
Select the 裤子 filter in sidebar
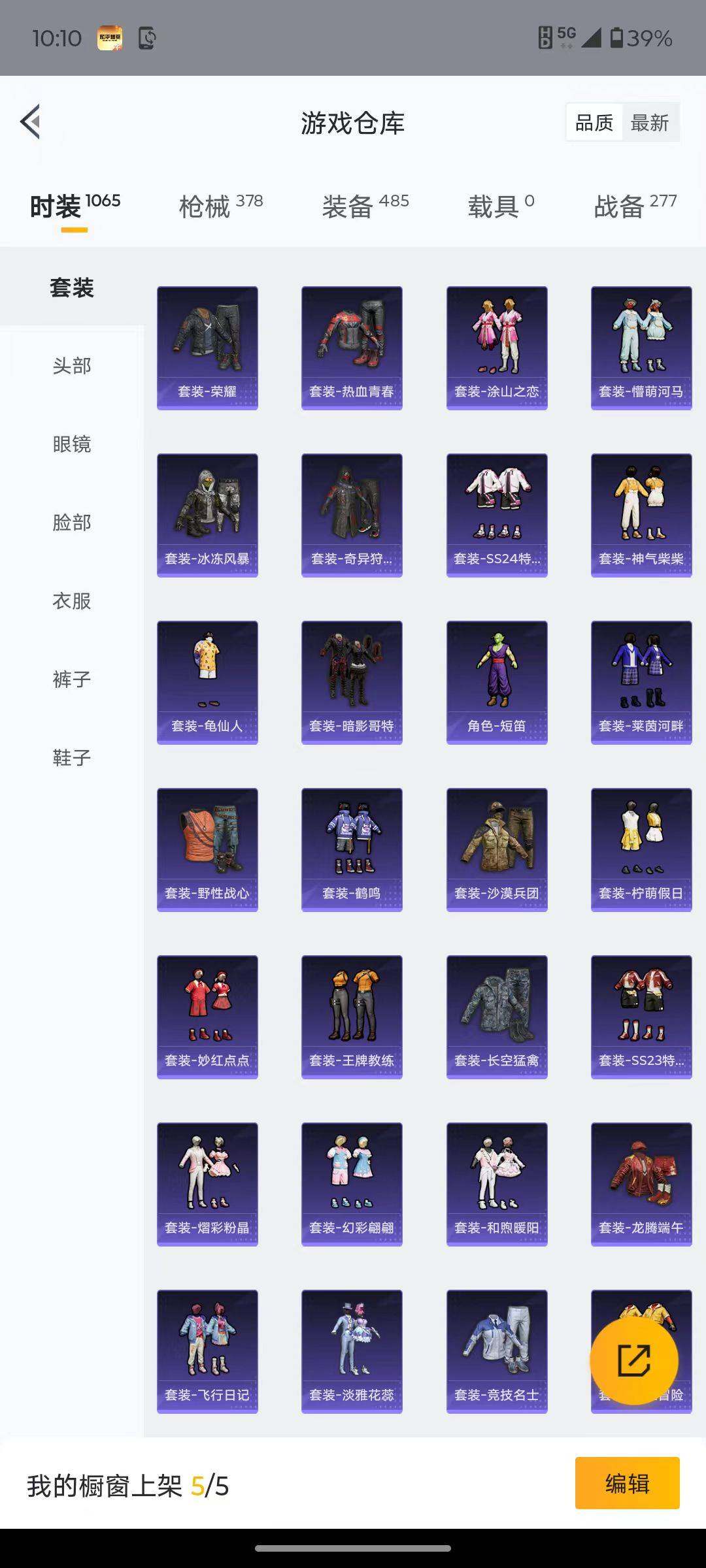(x=72, y=679)
